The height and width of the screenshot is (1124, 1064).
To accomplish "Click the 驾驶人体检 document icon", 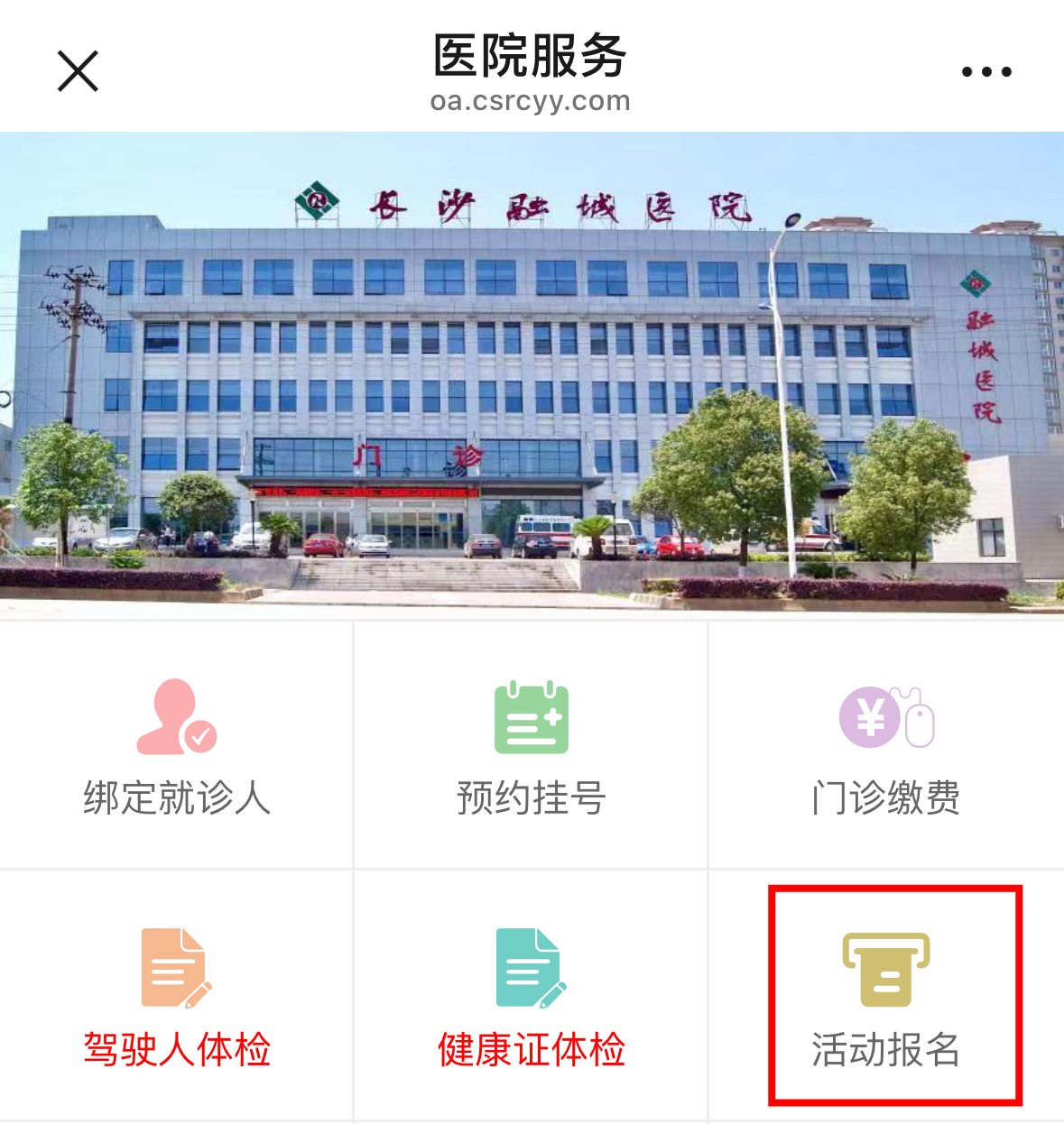I will (x=173, y=967).
